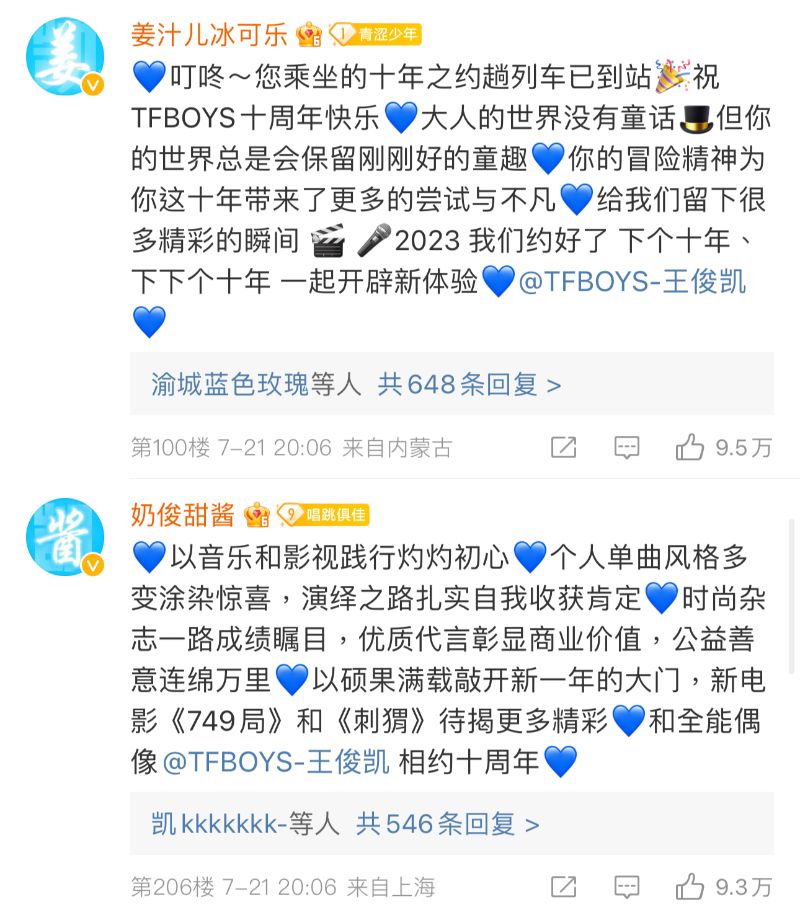Open 奶俊甜酱's profile avatar

tap(64, 536)
